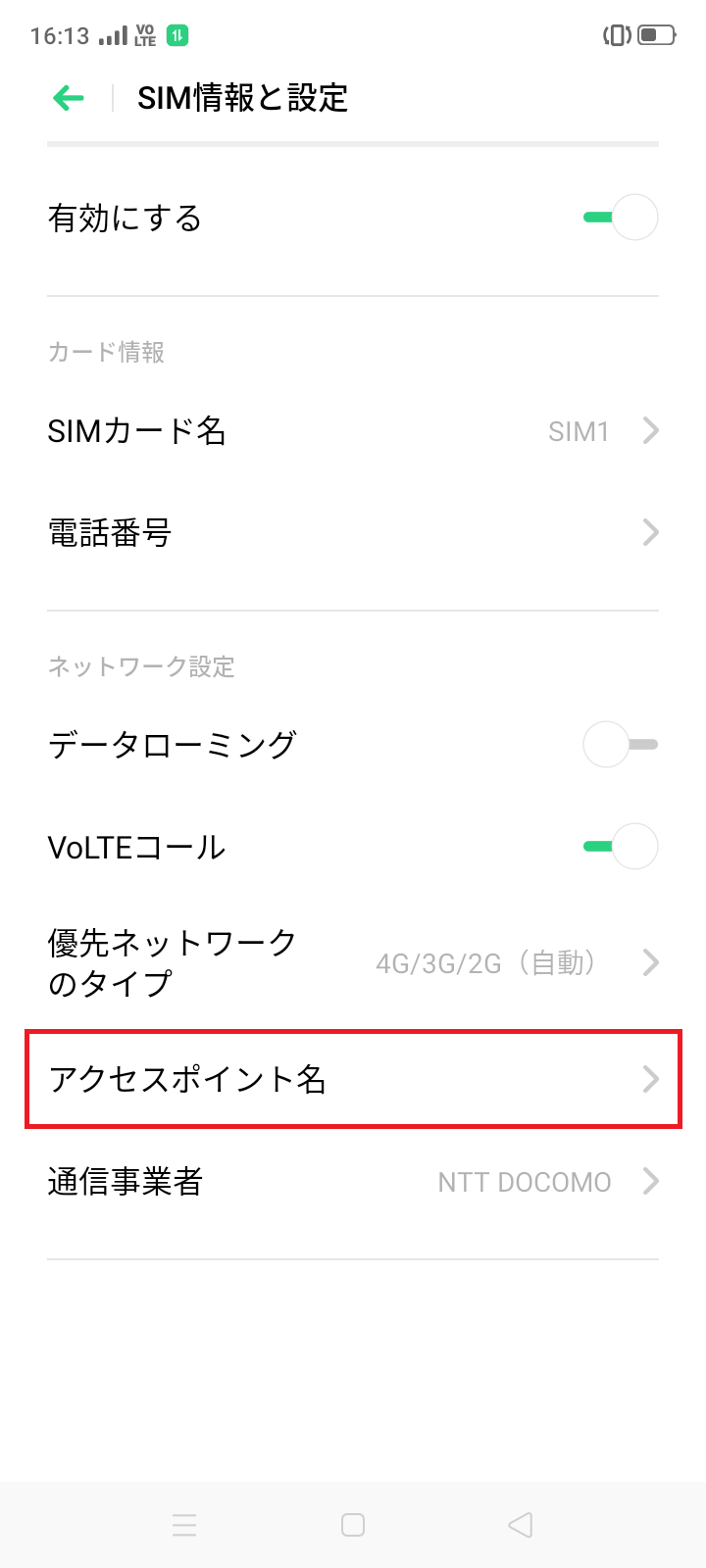
Task: Enable データローミング (data roaming)
Action: click(620, 745)
